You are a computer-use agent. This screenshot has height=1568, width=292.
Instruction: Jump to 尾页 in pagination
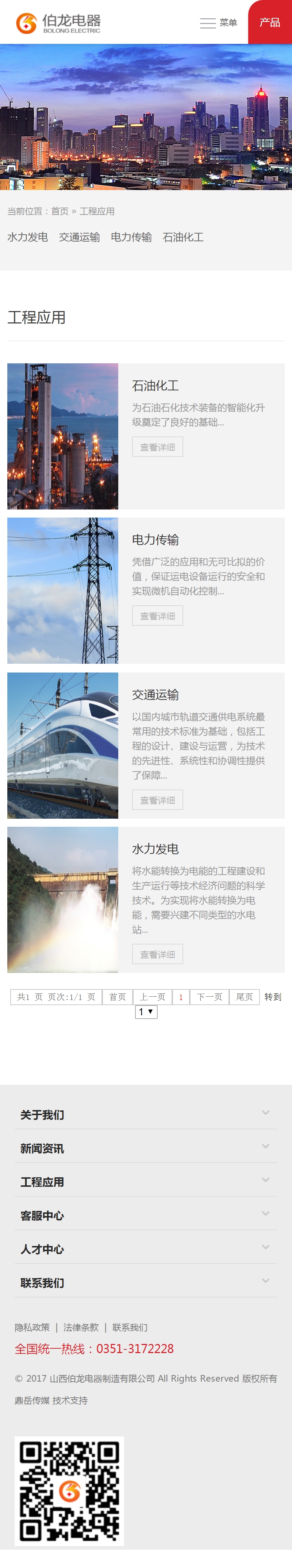tap(244, 996)
